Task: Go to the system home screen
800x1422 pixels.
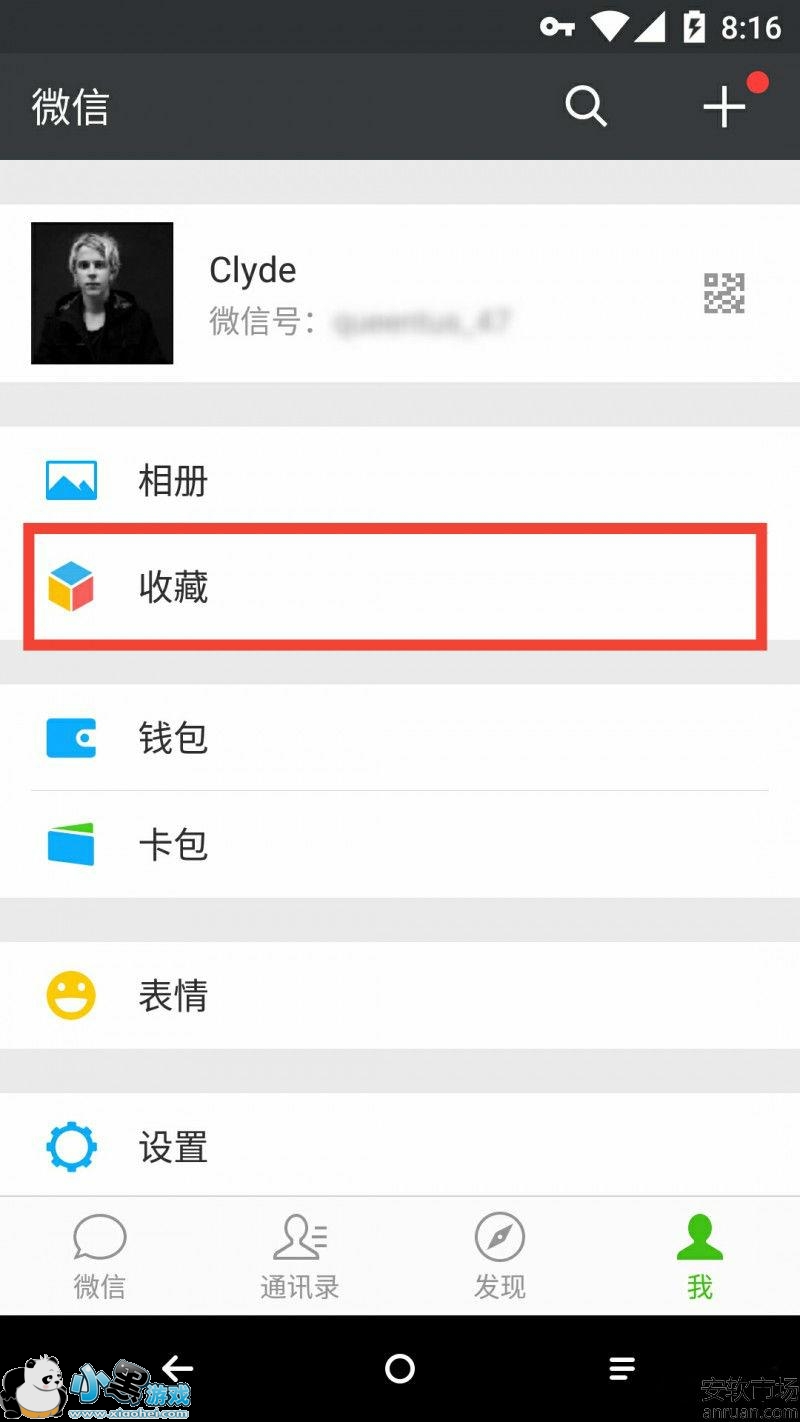Action: click(x=400, y=1368)
